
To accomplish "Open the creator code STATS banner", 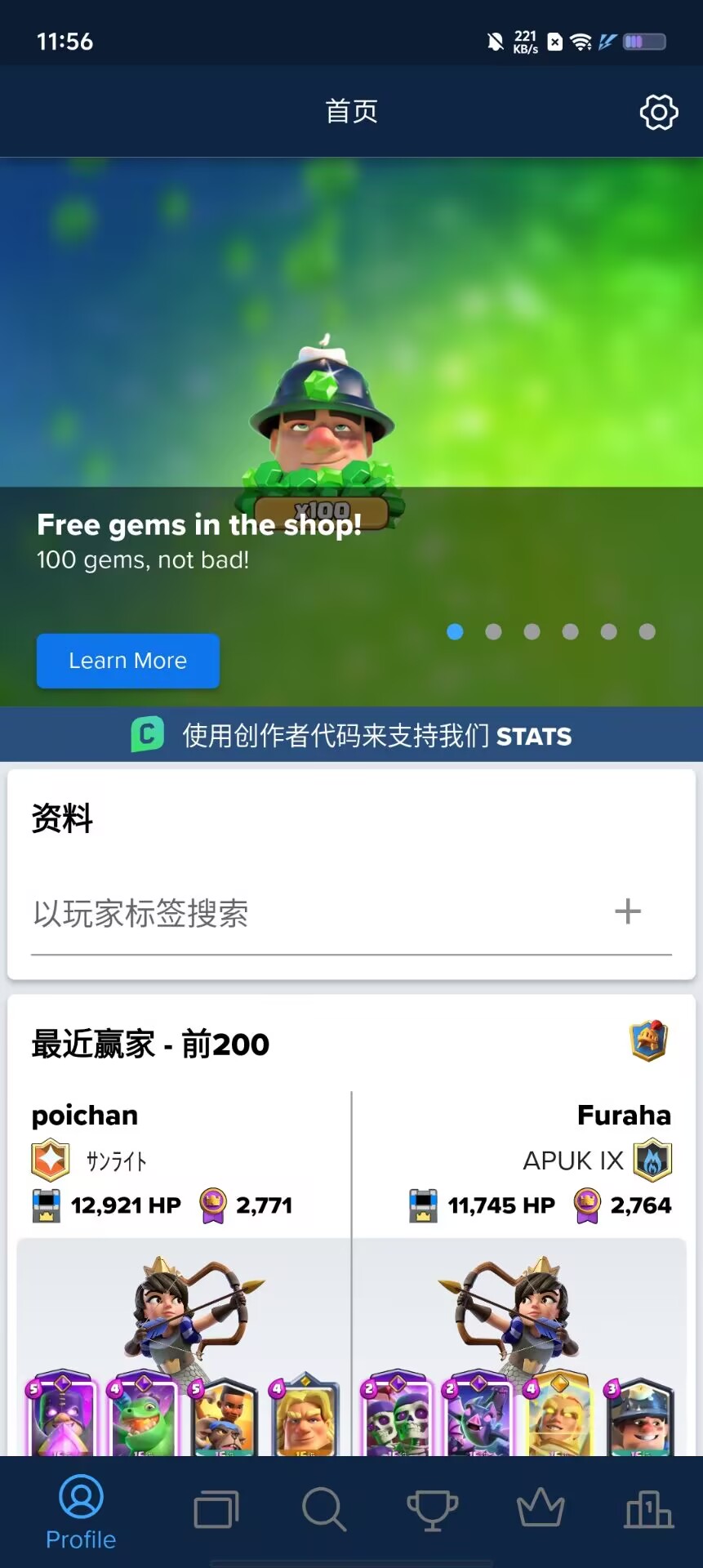I will coord(351,735).
